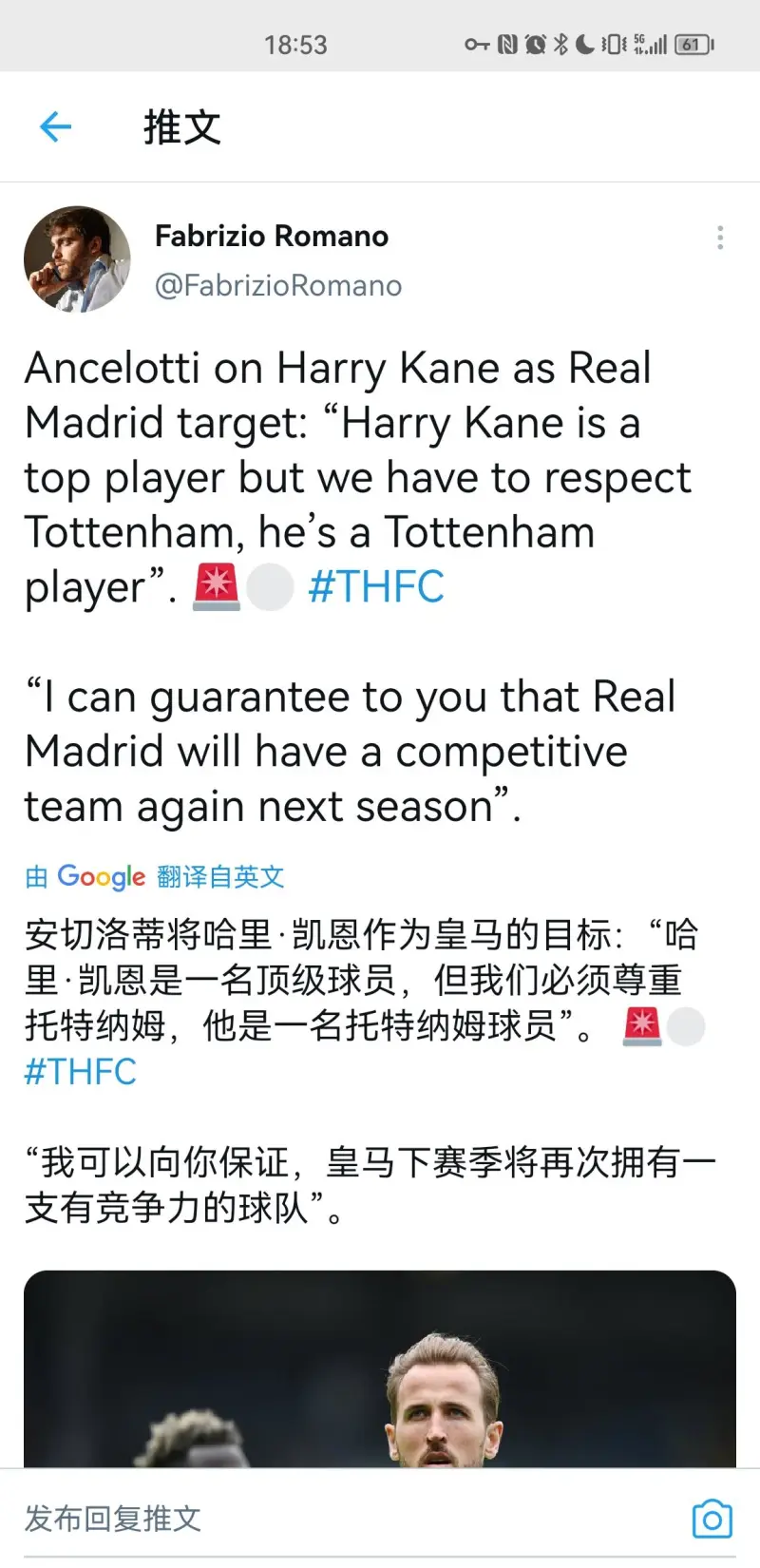Open the @FabrizioRomano profile handle
The image size is (760, 1568).
pyautogui.click(x=278, y=285)
